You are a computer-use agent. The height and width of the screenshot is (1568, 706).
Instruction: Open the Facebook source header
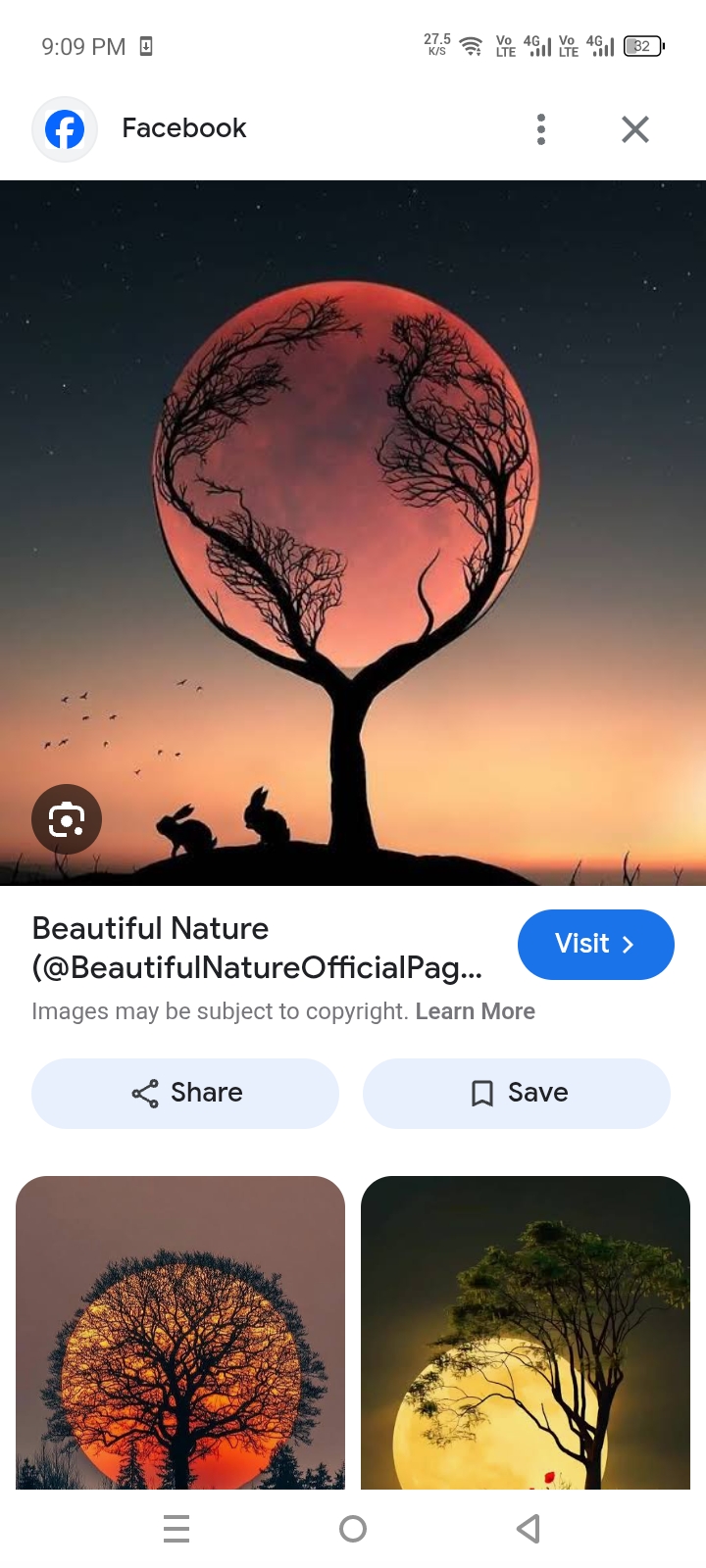[x=183, y=128]
